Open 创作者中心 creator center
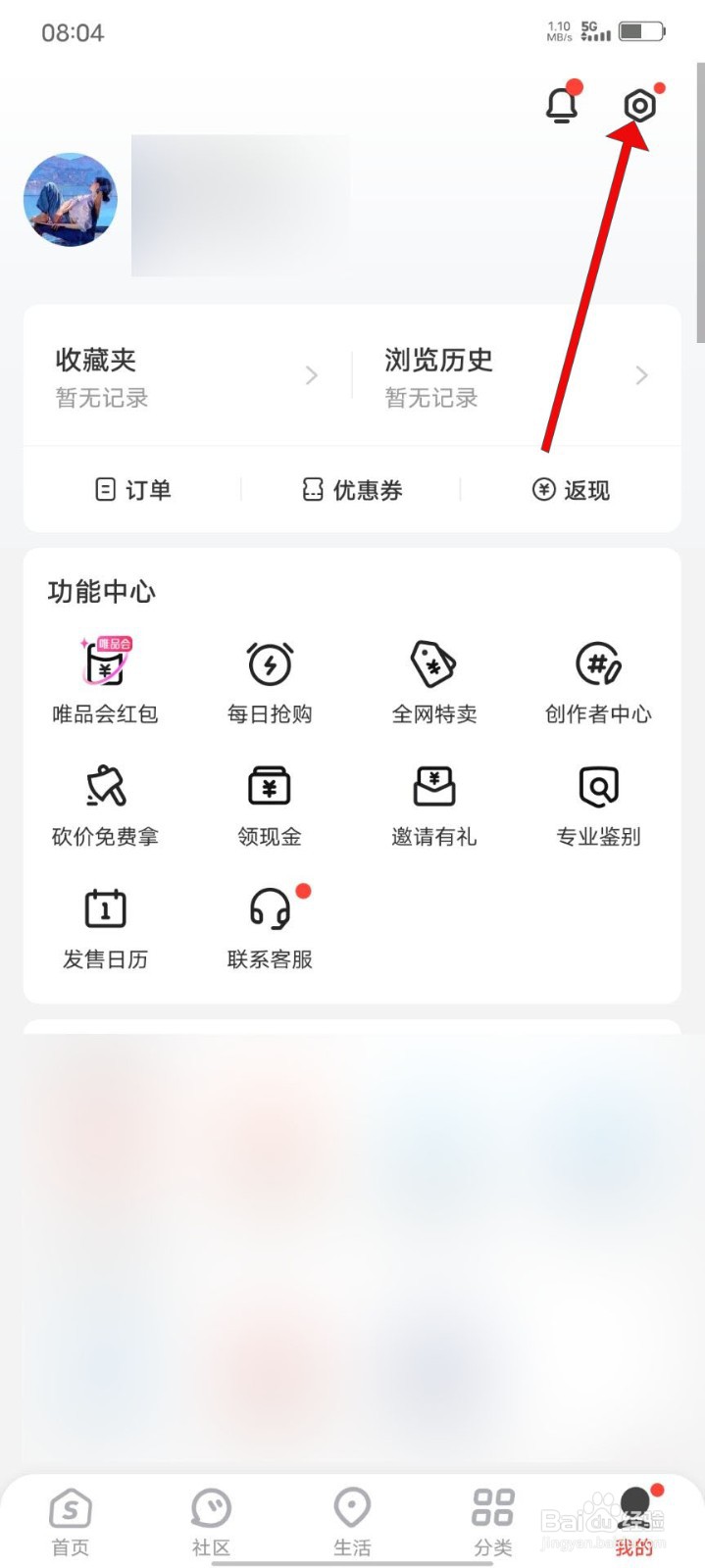 (x=598, y=681)
